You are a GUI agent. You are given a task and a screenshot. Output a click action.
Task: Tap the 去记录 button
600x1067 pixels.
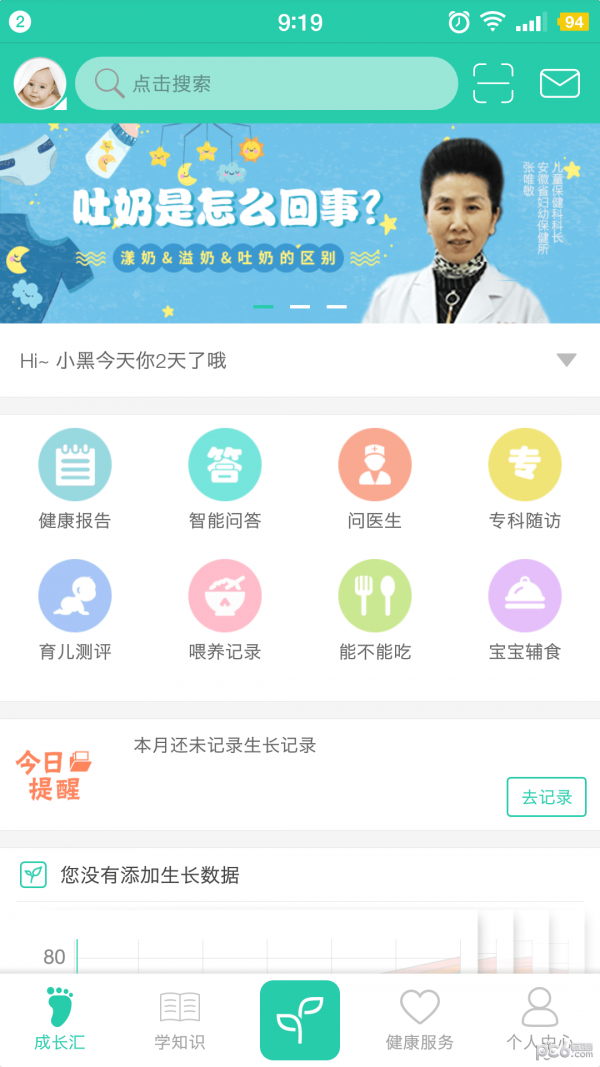pos(546,797)
